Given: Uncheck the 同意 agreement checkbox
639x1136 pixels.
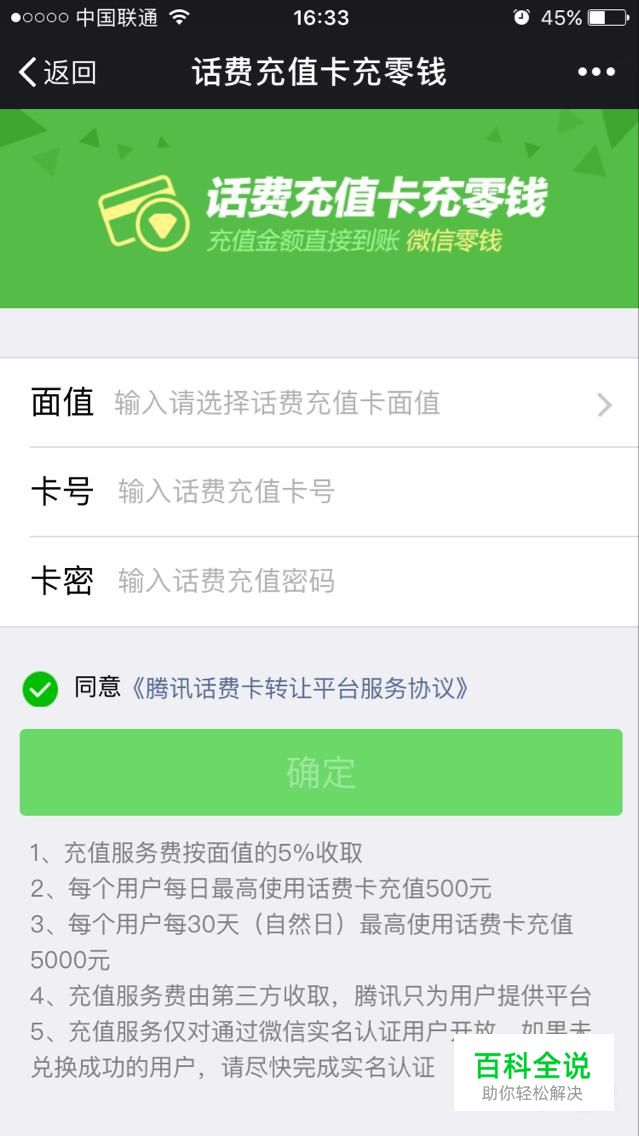Looking at the screenshot, I should coord(40,689).
